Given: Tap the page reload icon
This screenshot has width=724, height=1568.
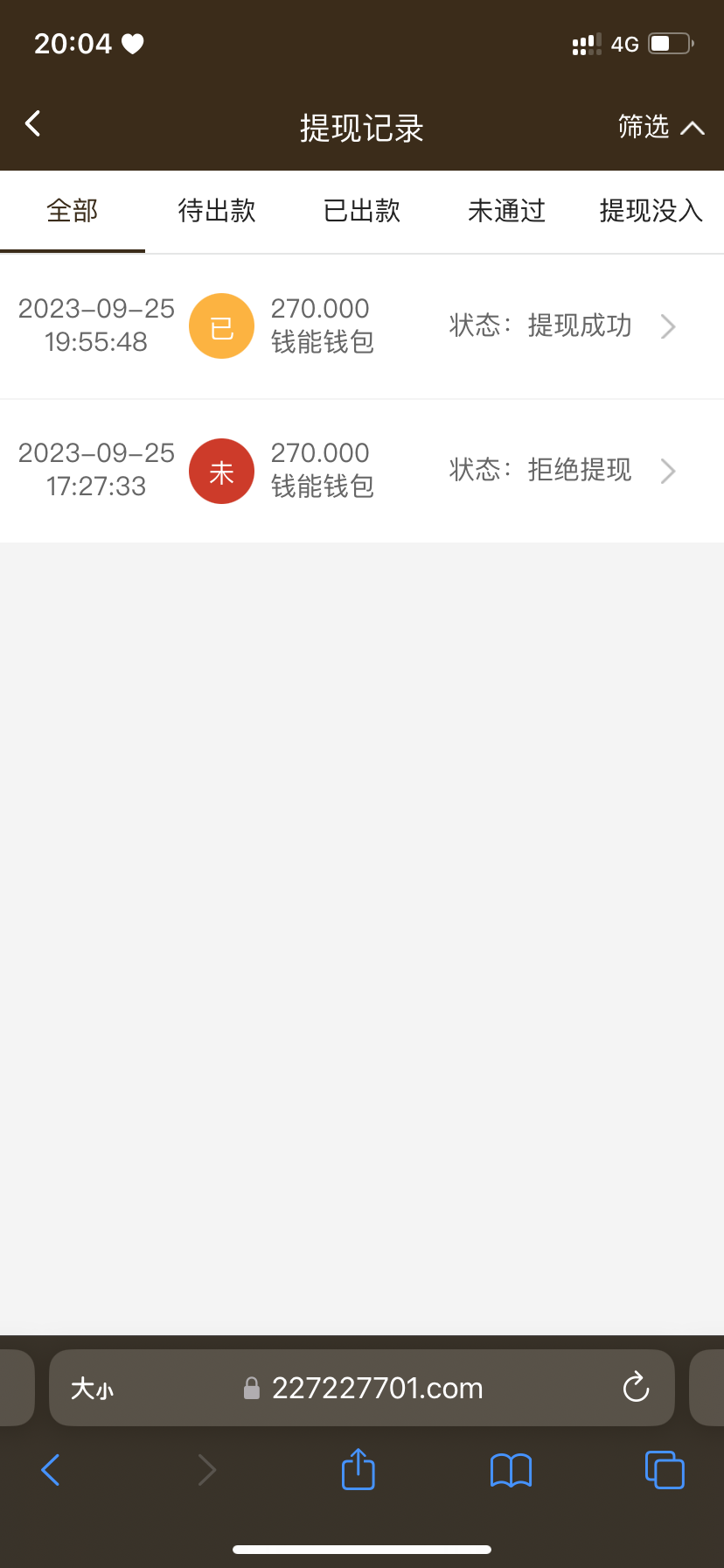Looking at the screenshot, I should coord(635,1388).
